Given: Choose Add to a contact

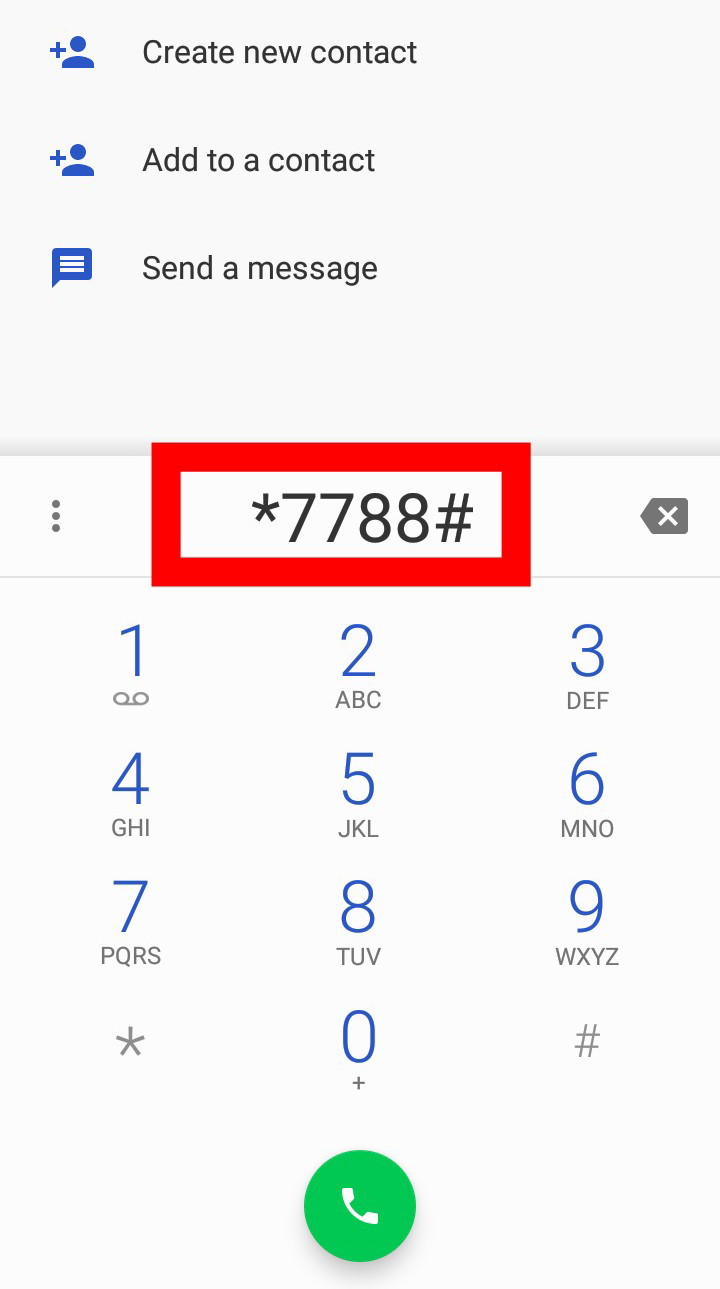Looking at the screenshot, I should [x=360, y=160].
